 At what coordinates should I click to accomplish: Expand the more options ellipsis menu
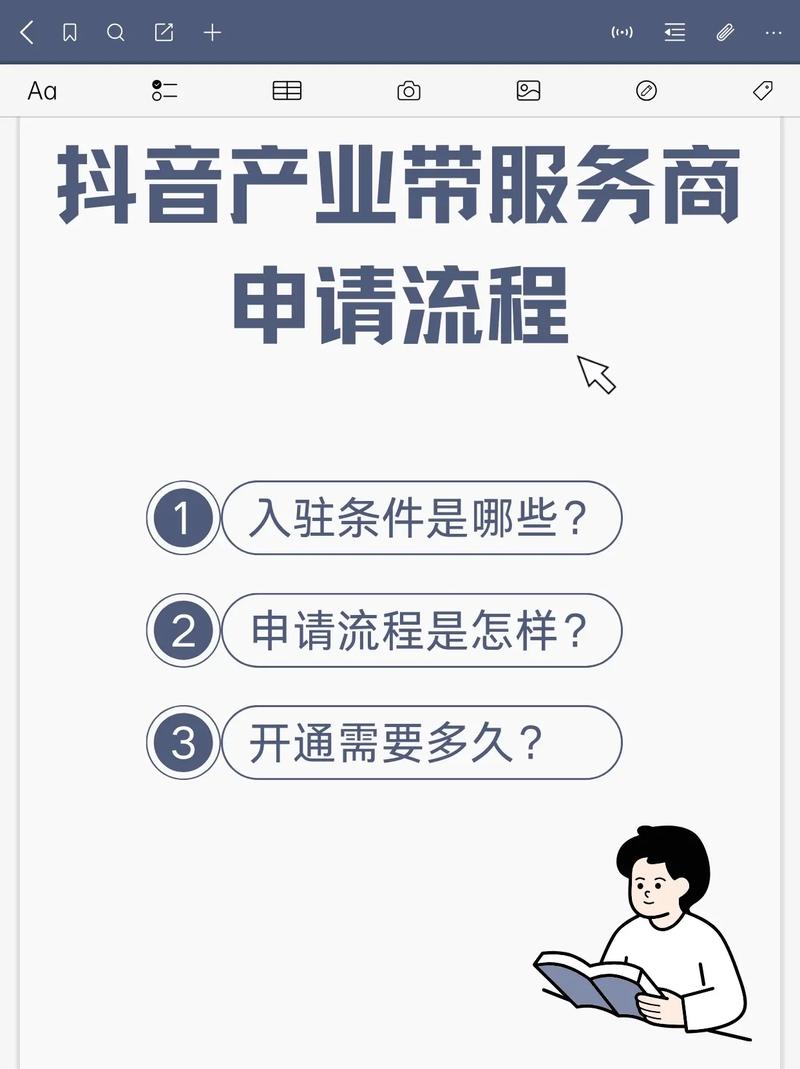tap(773, 33)
